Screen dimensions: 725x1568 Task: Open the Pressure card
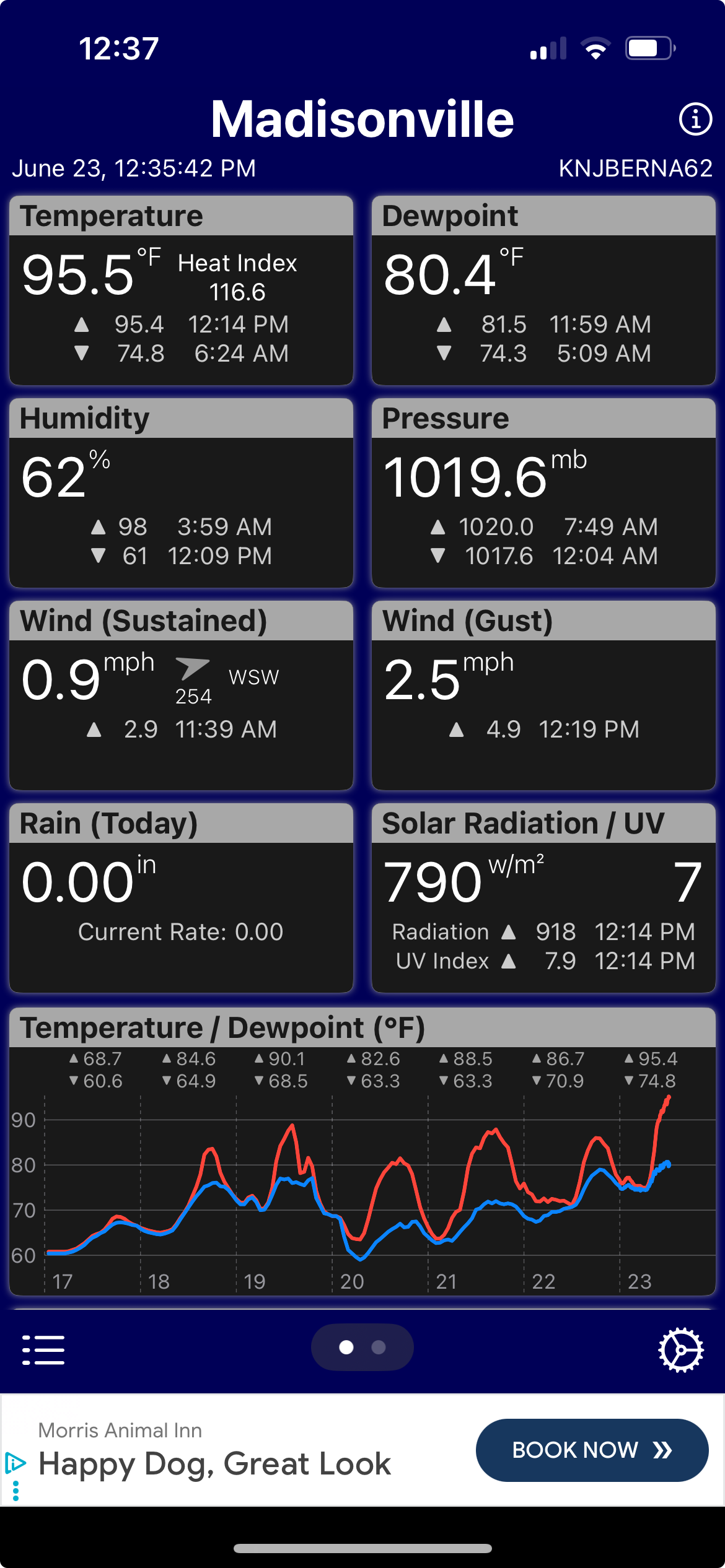click(543, 493)
